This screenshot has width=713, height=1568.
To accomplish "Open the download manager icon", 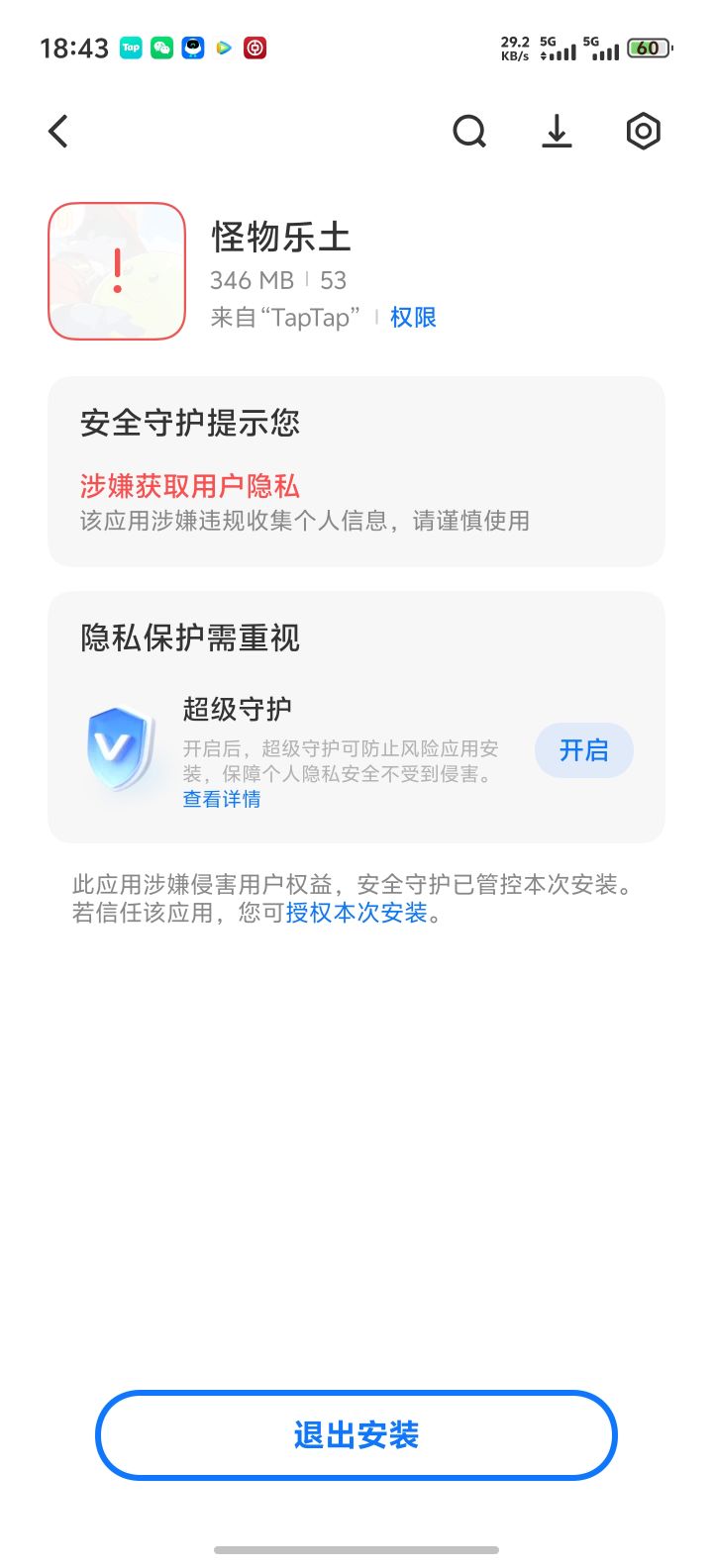I will tap(557, 131).
